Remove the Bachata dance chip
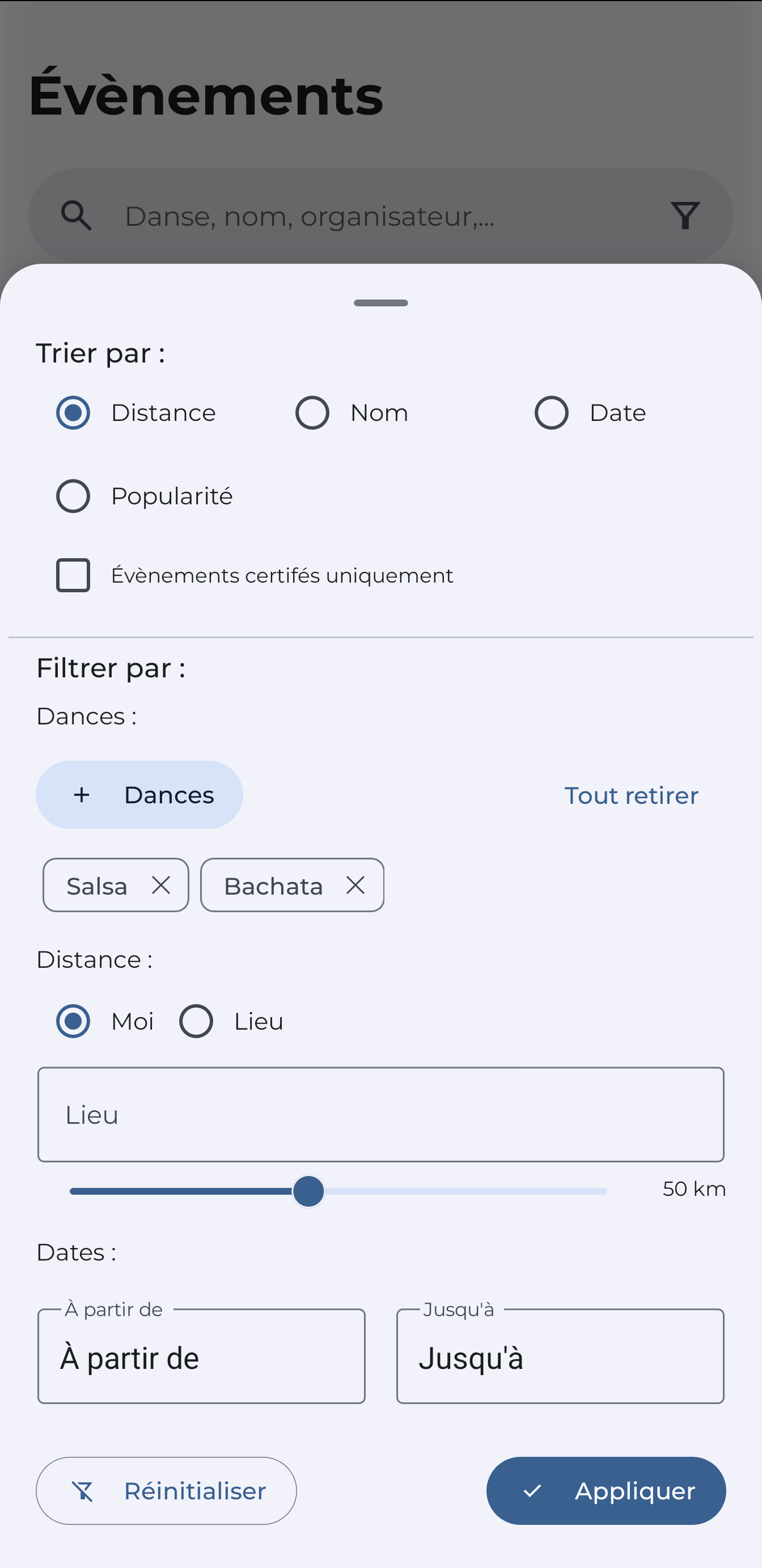Screen dimensions: 762x1568 pyautogui.click(x=355, y=885)
